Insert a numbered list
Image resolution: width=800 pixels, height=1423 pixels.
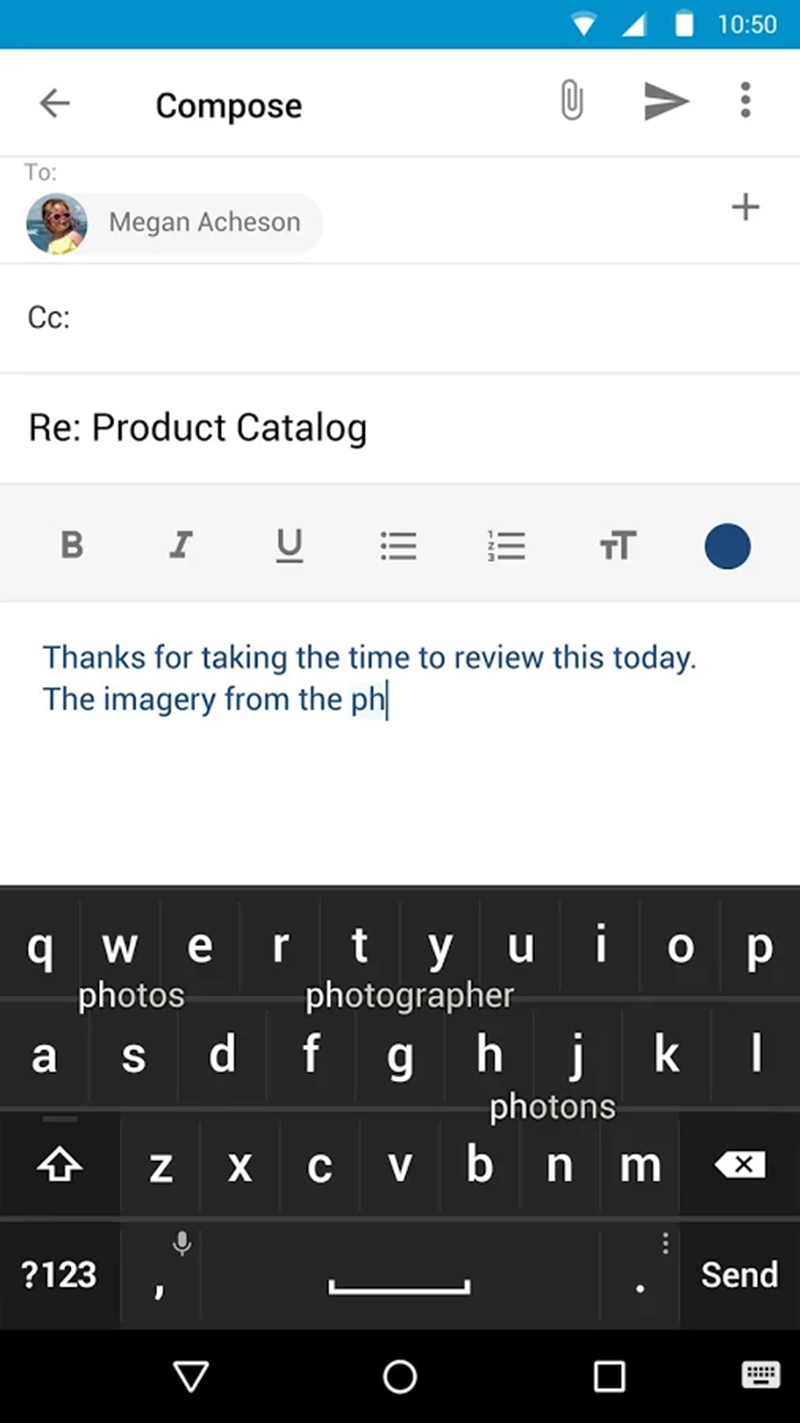coord(506,545)
